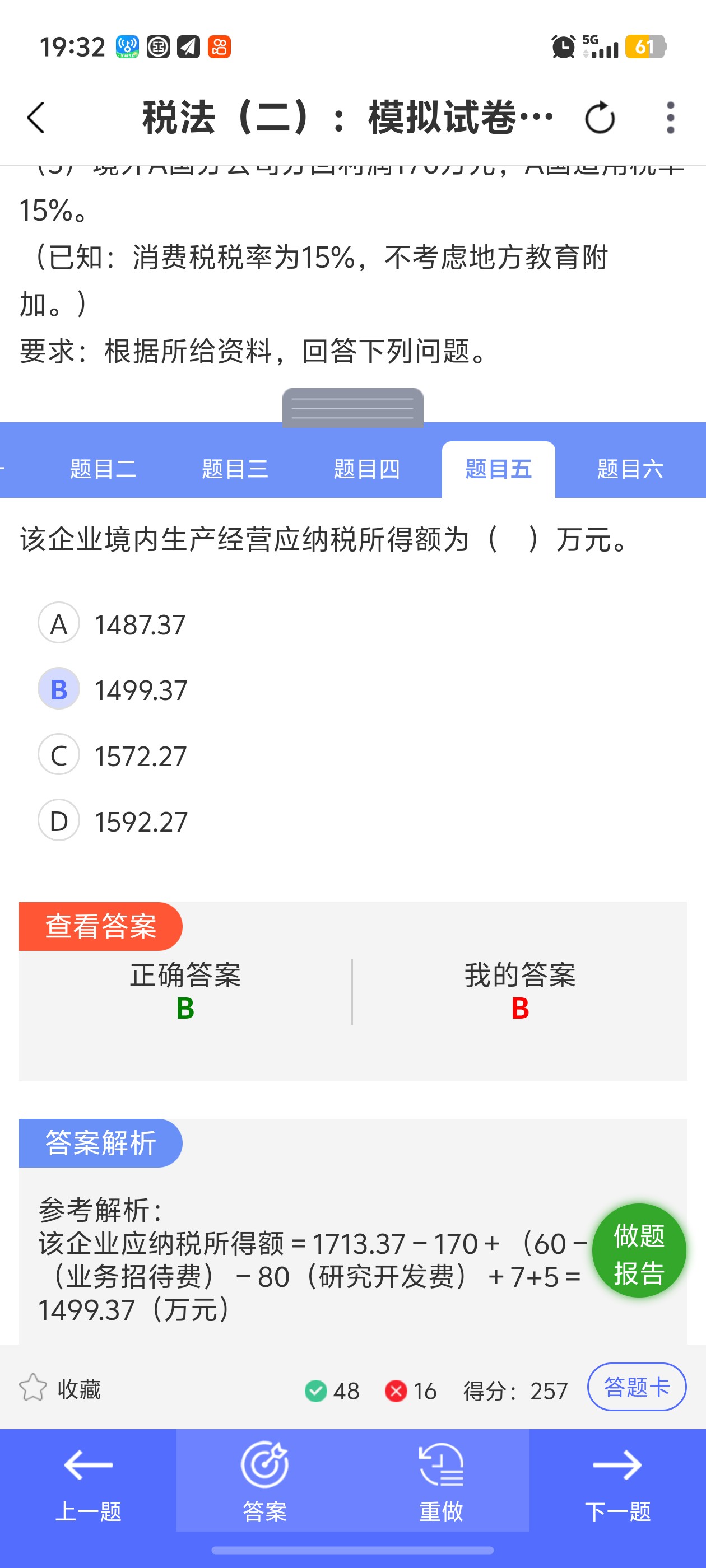Refresh the exam page

(600, 118)
